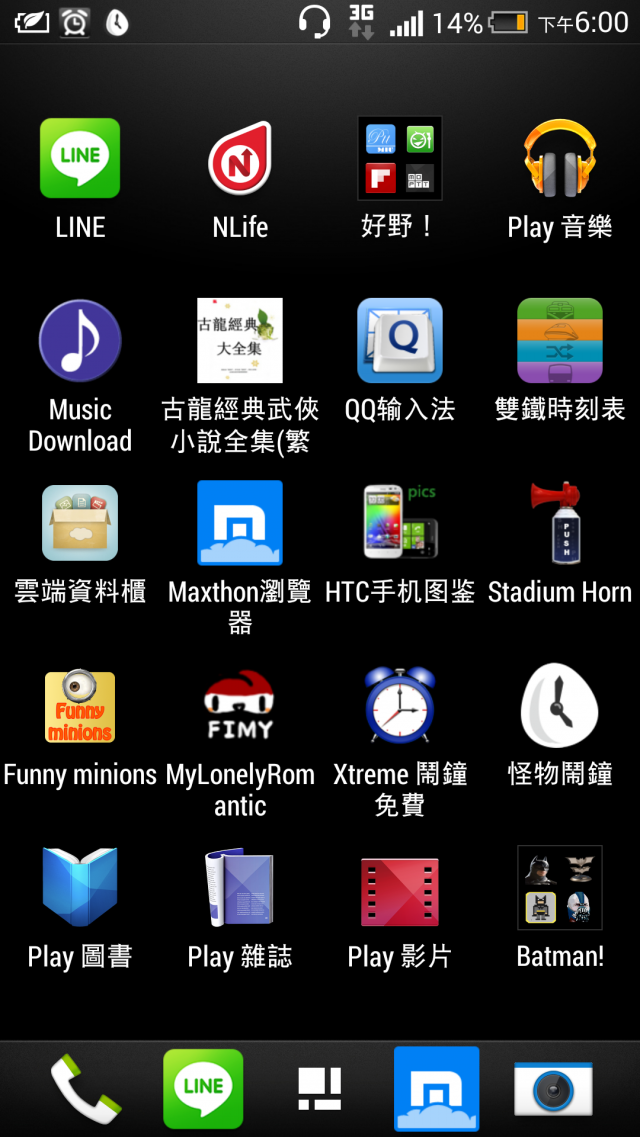Launch 雙鐵時刻表 timetable app

point(560,341)
